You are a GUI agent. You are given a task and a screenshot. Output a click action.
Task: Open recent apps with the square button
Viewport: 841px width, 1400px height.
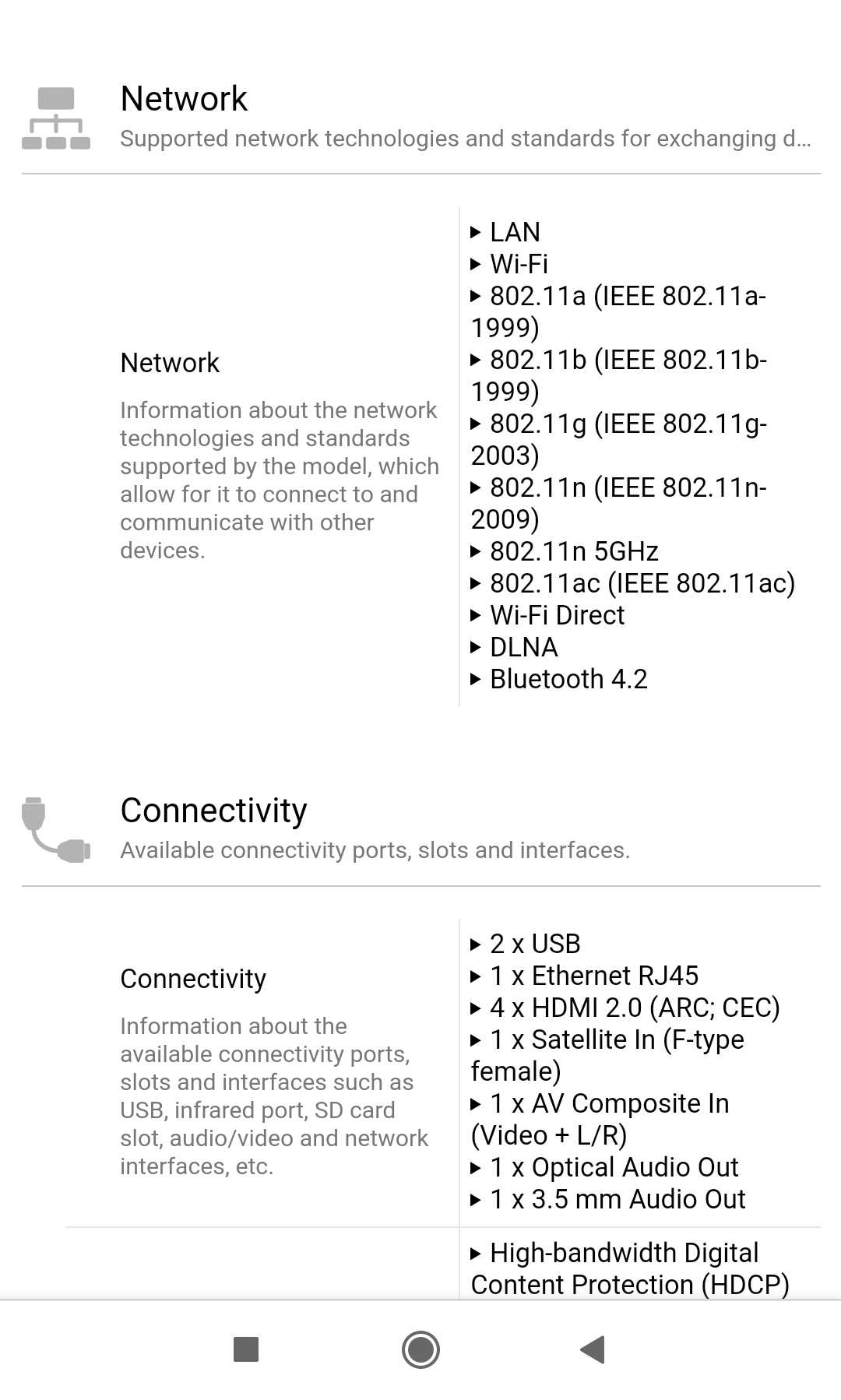point(246,1349)
